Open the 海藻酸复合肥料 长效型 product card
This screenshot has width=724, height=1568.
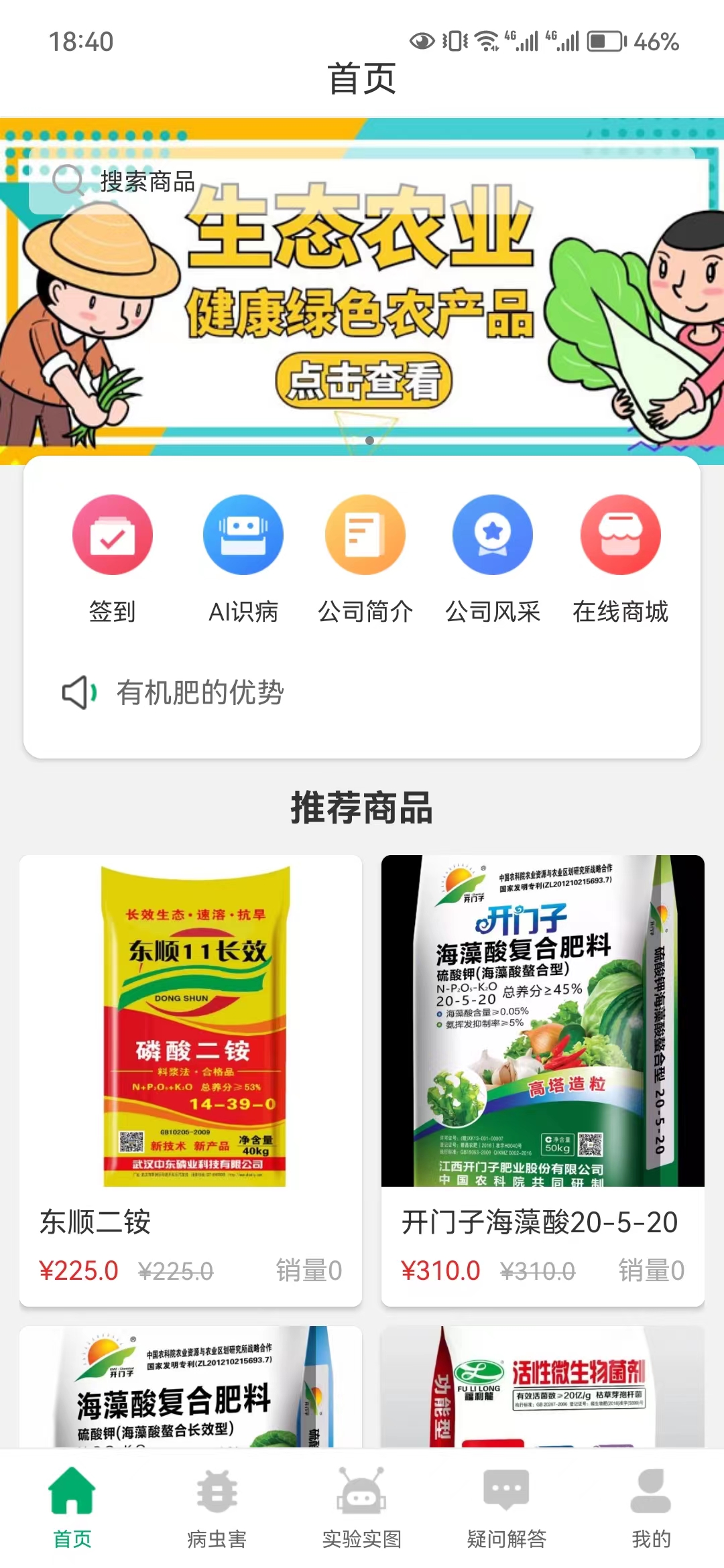[x=191, y=1387]
